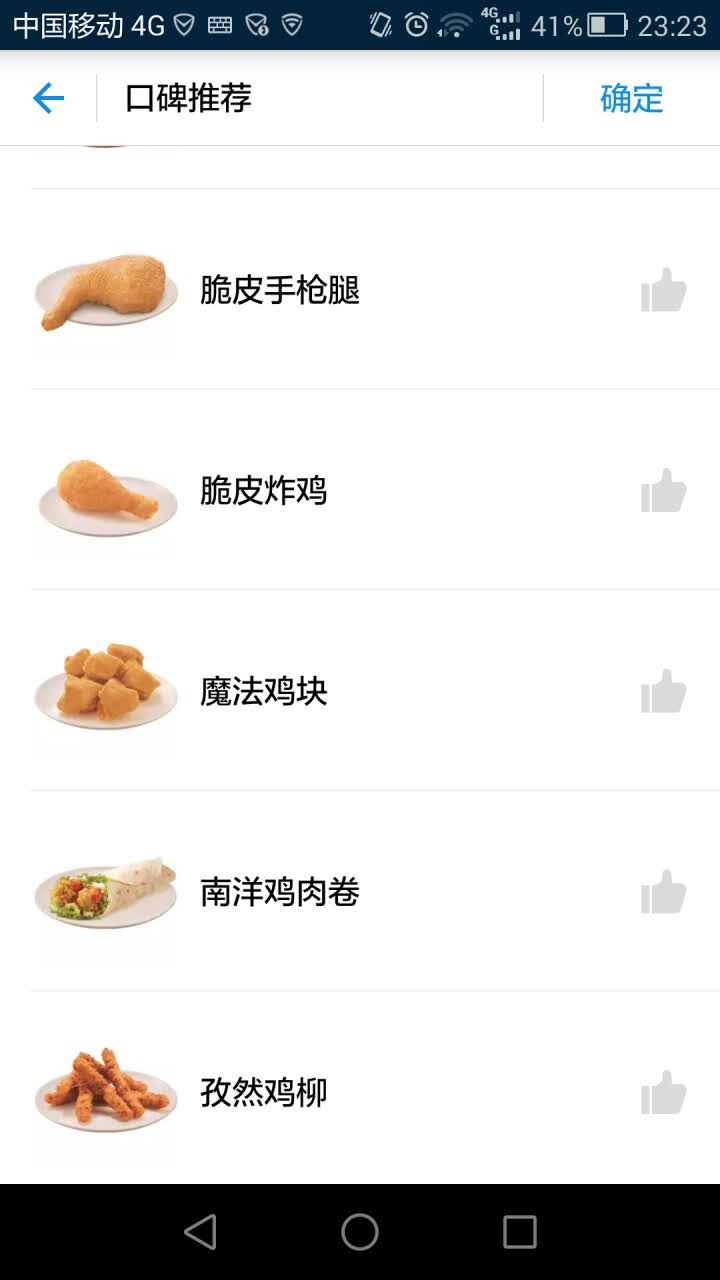Give 魔法鸡块 a thumbs-up

coord(663,692)
